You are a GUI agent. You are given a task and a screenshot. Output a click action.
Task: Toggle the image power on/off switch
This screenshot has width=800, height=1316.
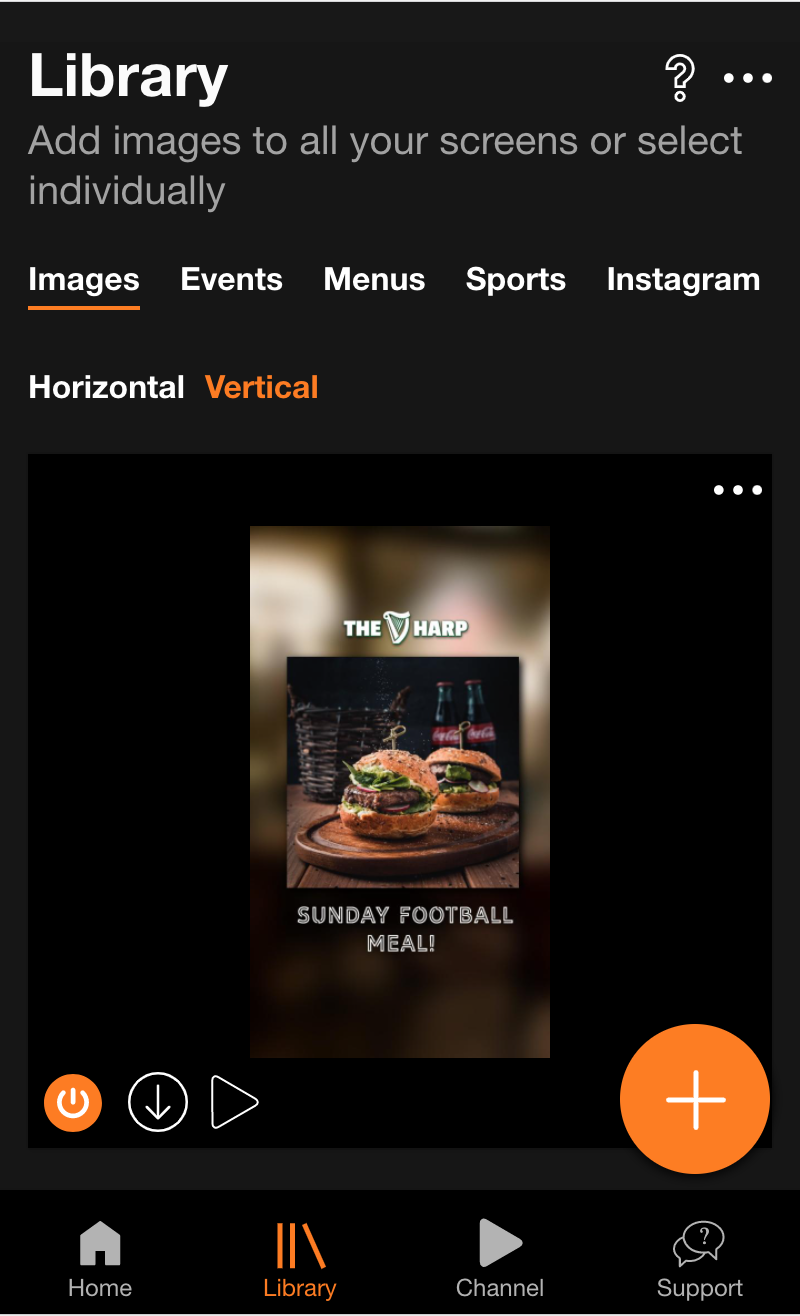point(72,1102)
